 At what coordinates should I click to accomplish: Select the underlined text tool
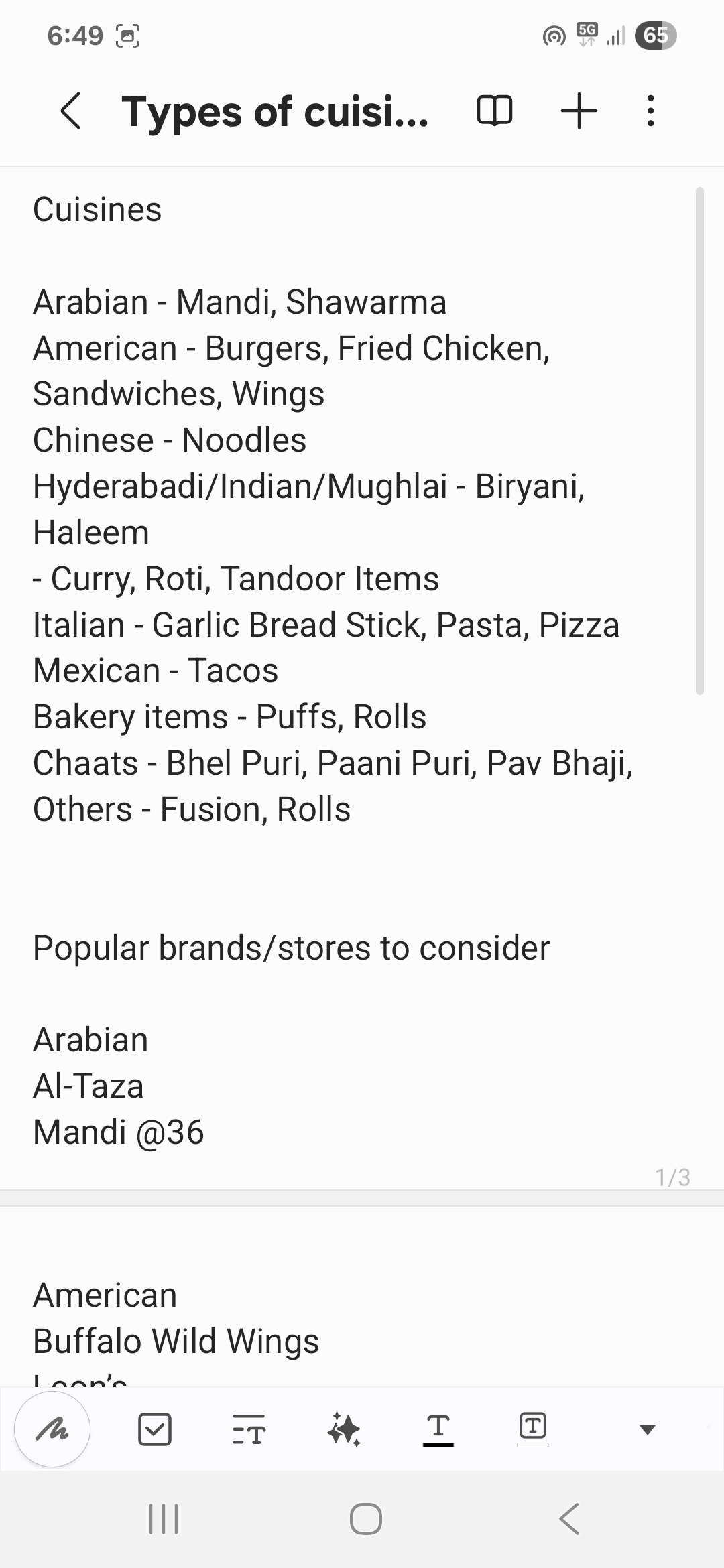pos(438,1429)
